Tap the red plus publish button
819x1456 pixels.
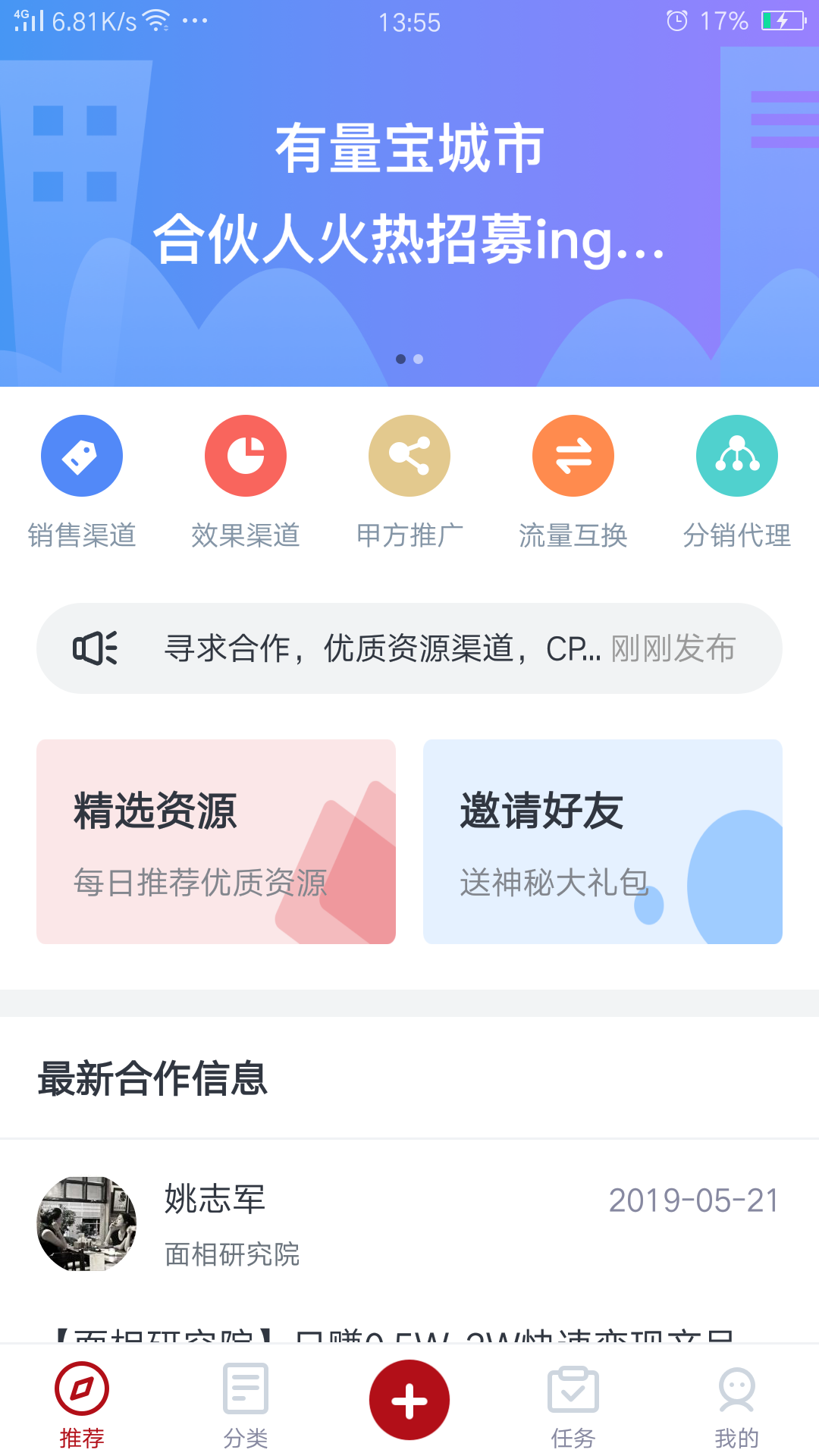point(409,1400)
